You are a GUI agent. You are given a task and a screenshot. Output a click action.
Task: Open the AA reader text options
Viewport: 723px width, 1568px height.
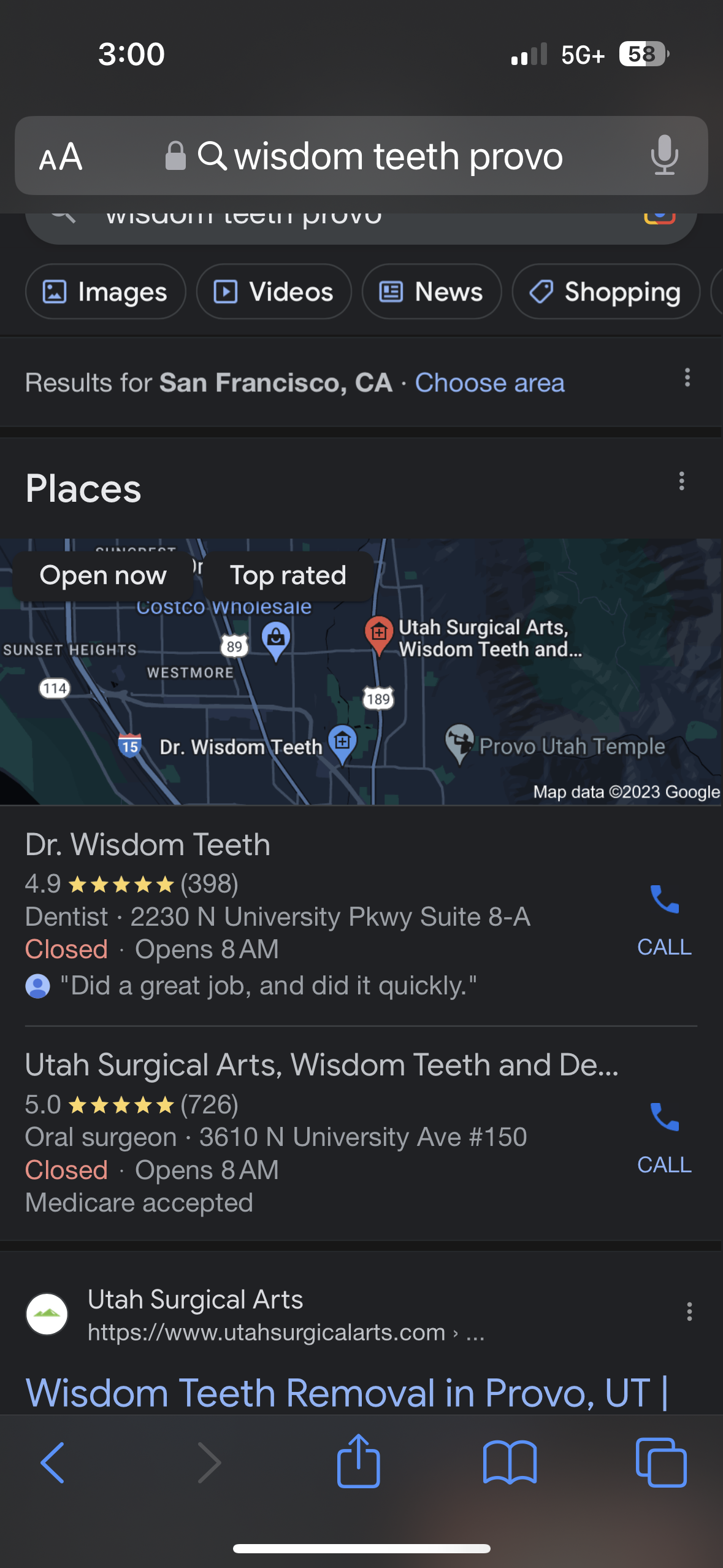click(61, 156)
